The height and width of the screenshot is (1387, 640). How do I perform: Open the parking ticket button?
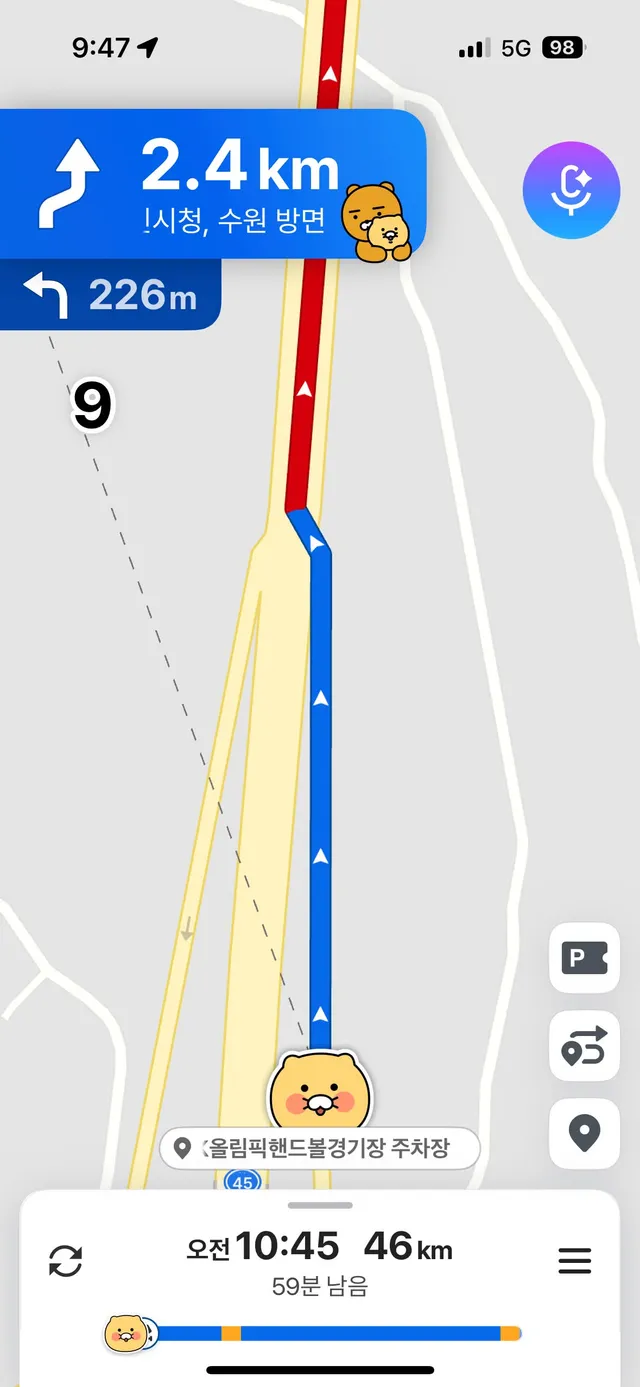(x=585, y=959)
